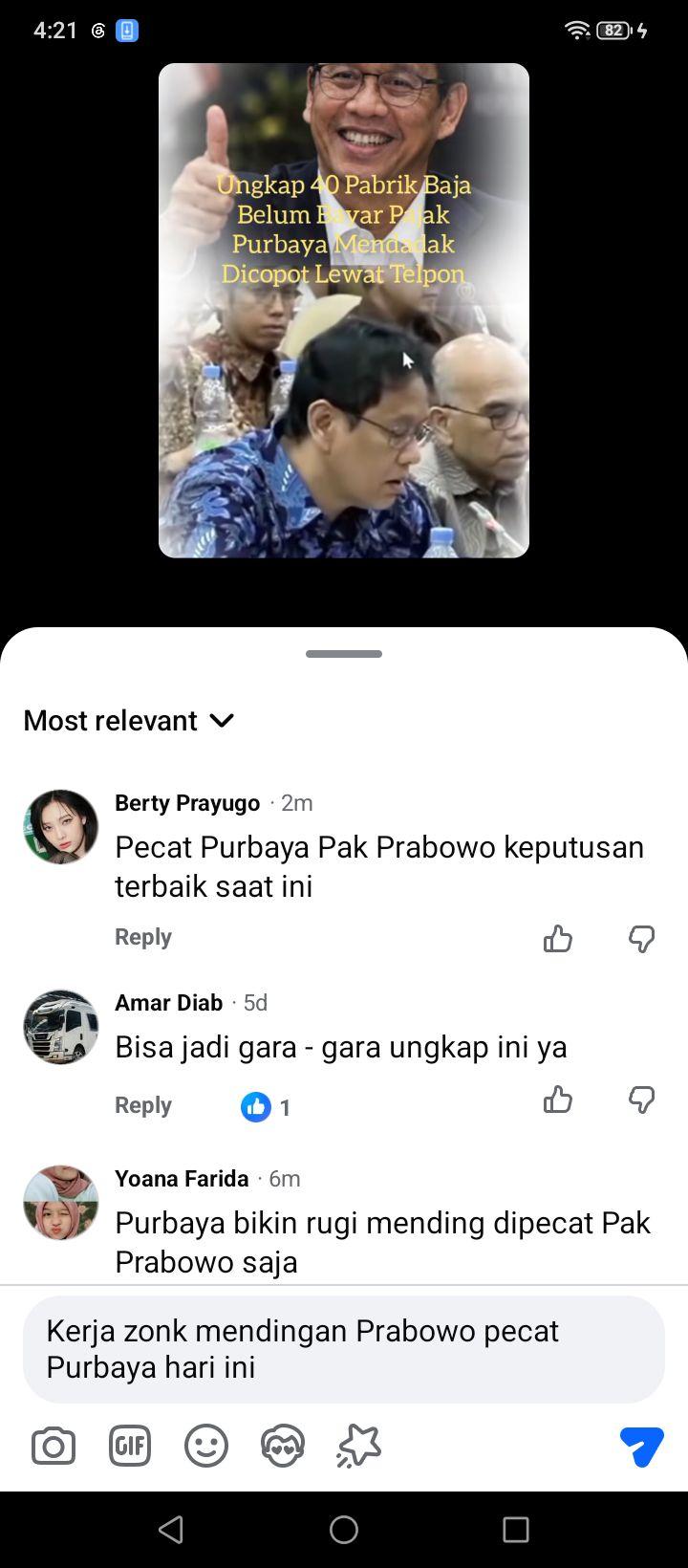Reply to Amar Diab's comment
This screenshot has width=688, height=1568.
click(143, 1105)
